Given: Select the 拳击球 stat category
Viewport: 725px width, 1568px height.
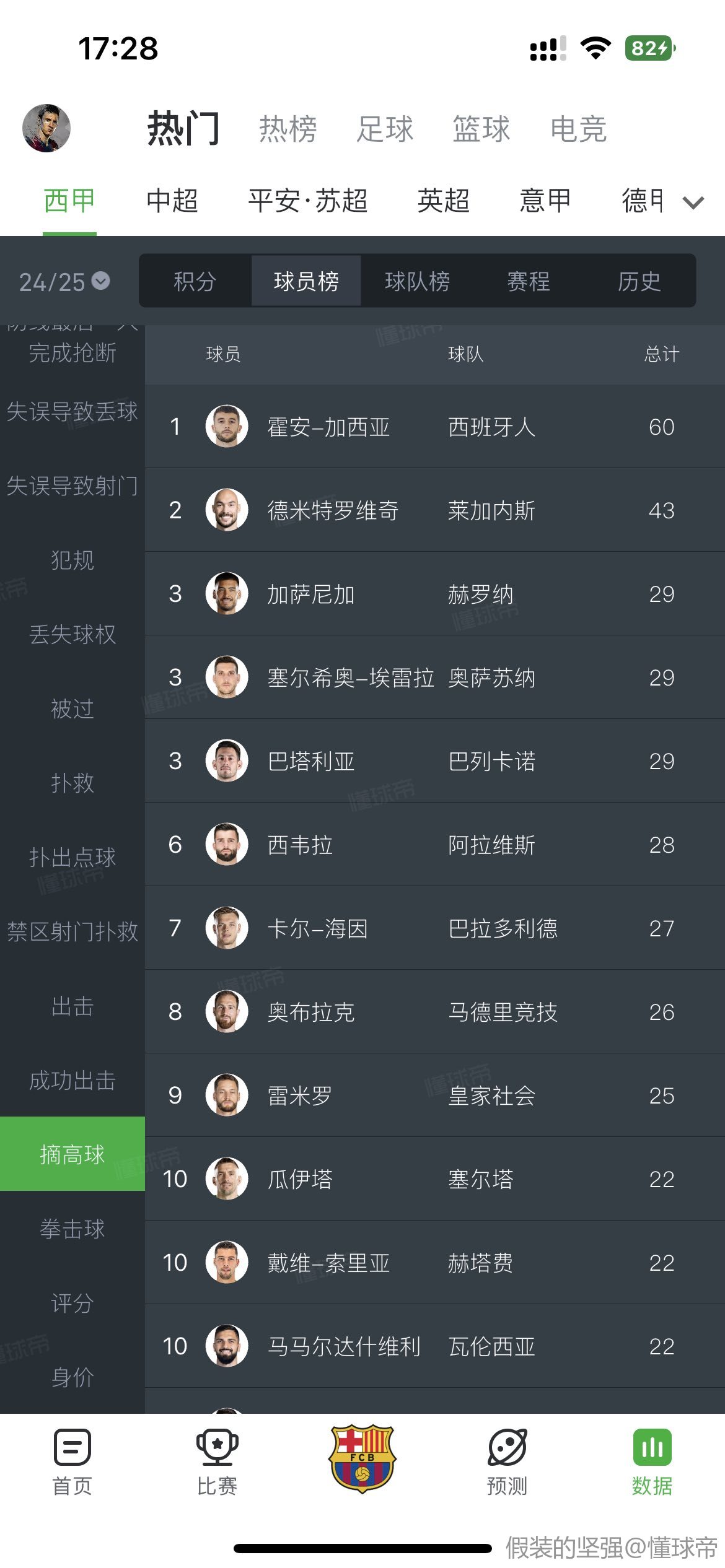Looking at the screenshot, I should 72,1229.
